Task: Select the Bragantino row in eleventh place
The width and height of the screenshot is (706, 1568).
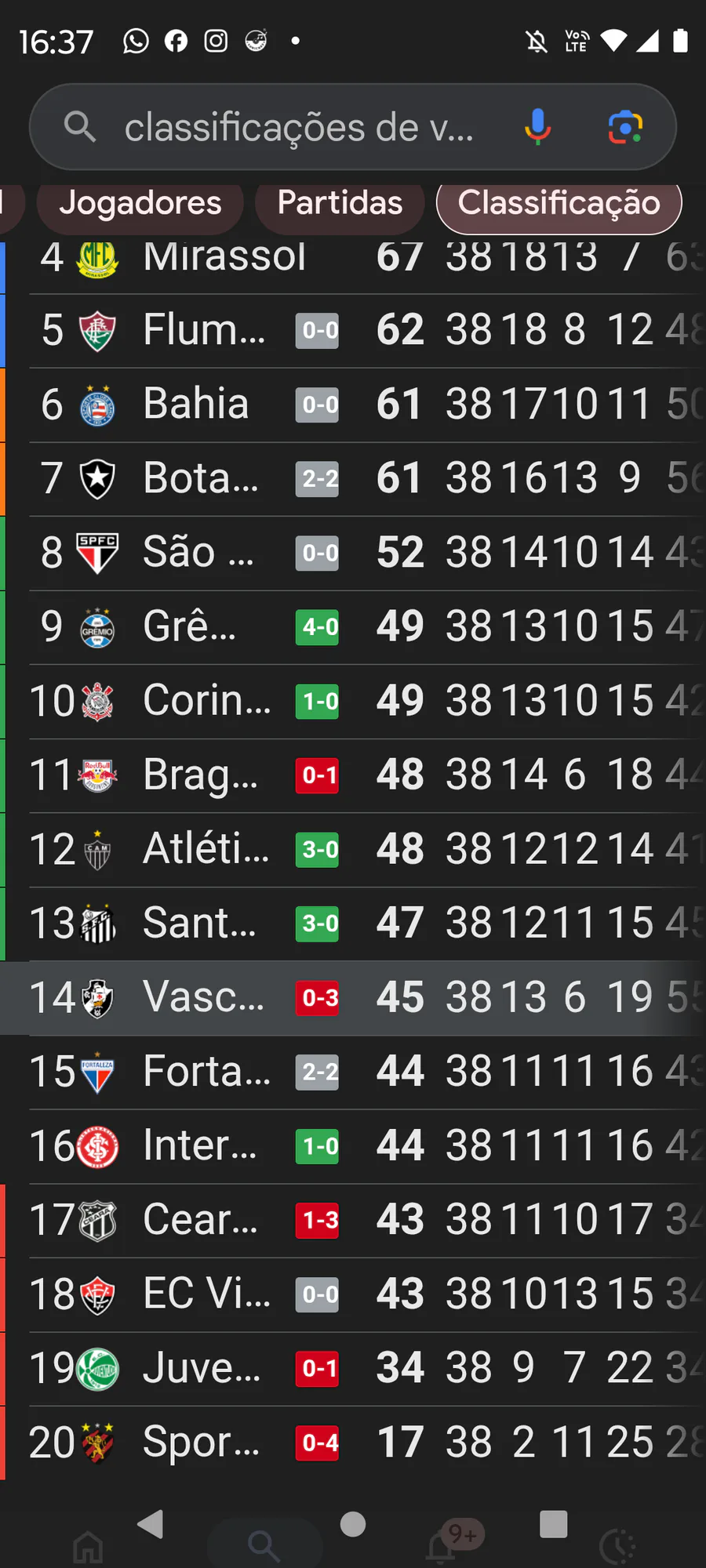Action: point(201,775)
